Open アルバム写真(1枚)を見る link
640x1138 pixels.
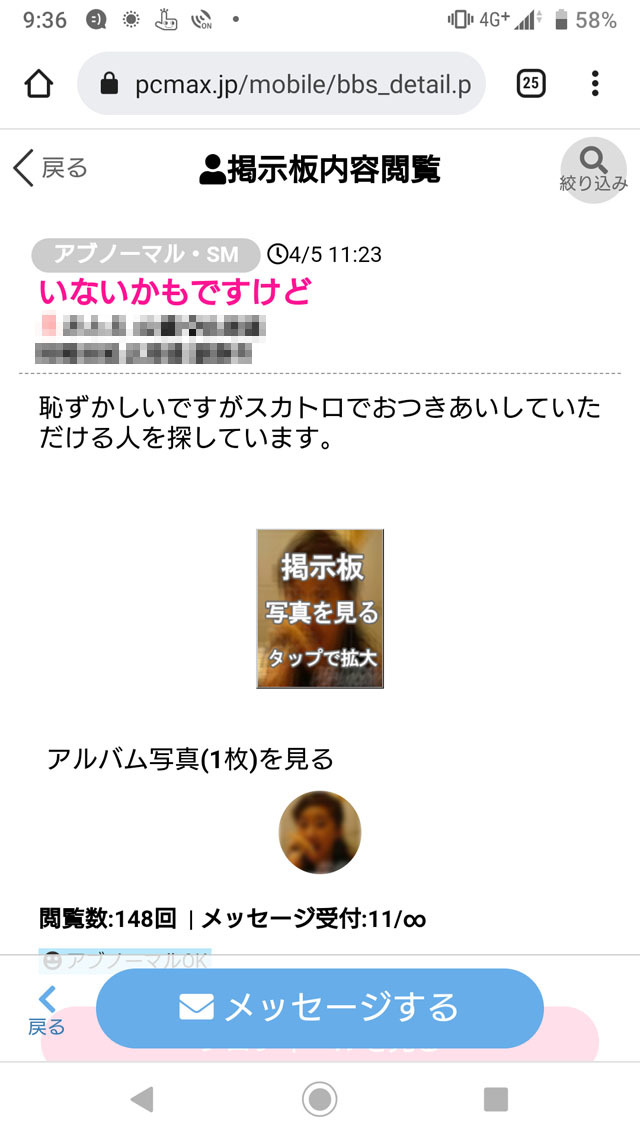(190, 759)
